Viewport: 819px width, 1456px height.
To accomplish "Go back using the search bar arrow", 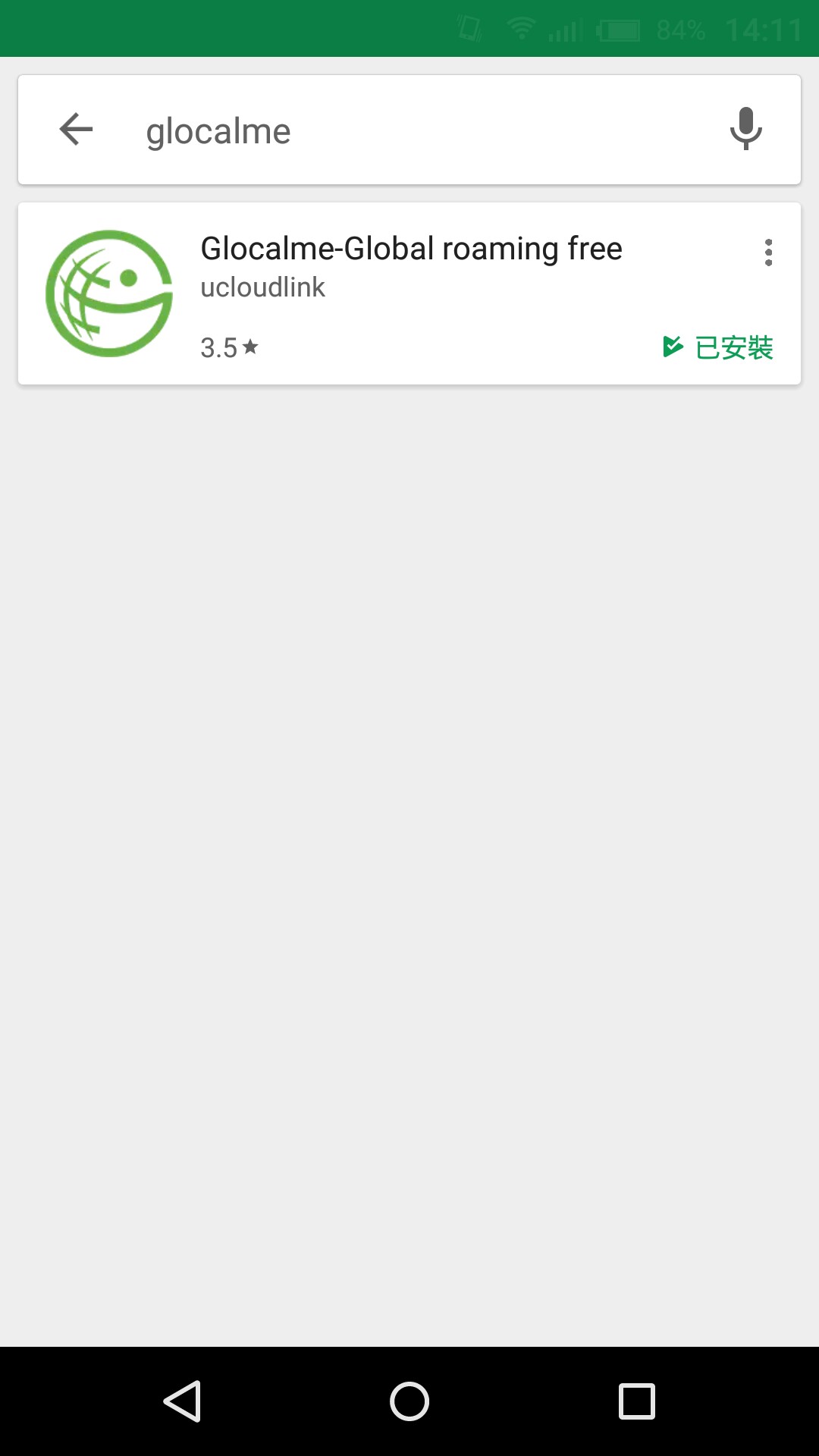I will click(76, 129).
